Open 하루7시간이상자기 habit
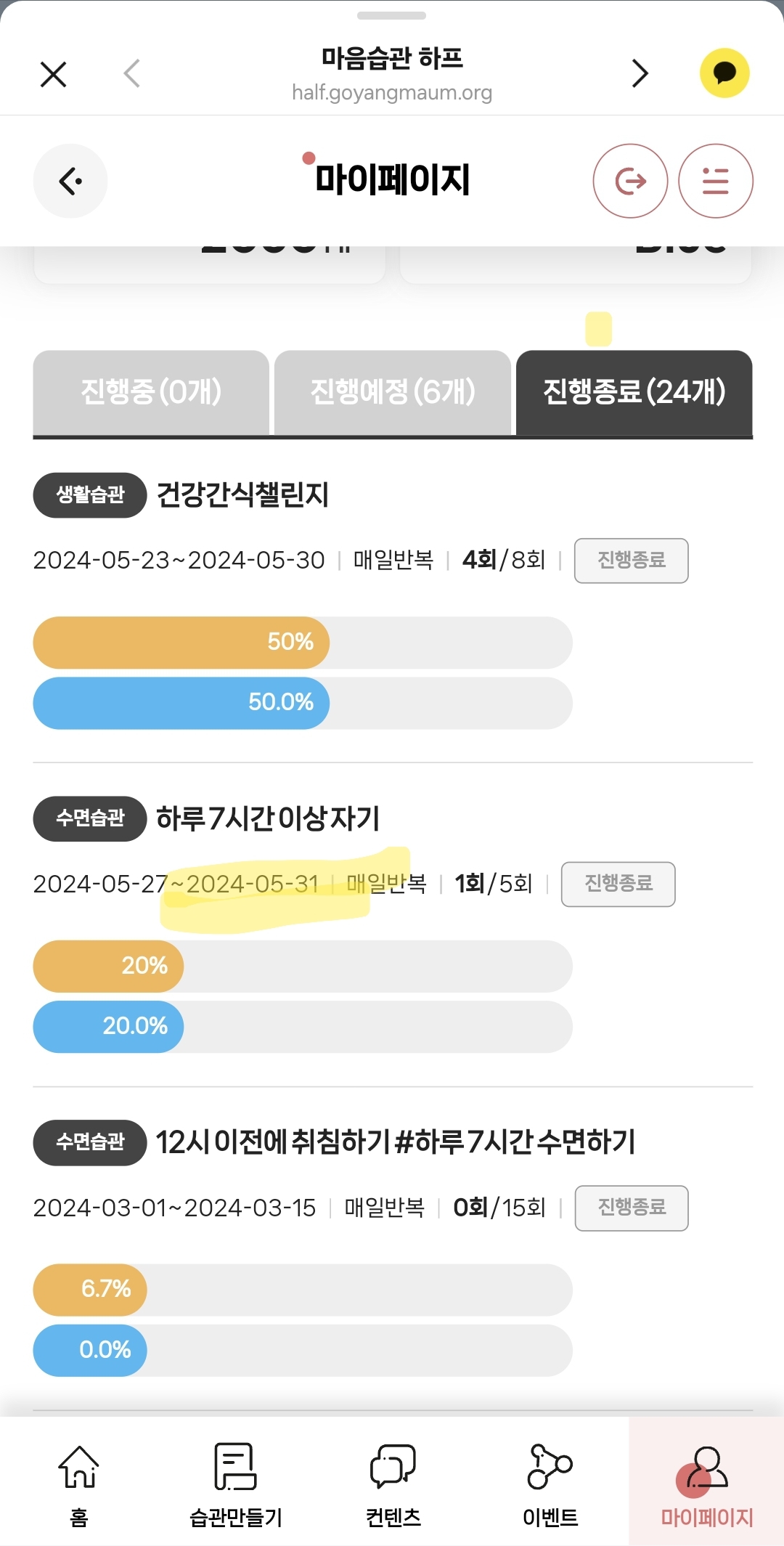The image size is (784, 1546). click(267, 819)
